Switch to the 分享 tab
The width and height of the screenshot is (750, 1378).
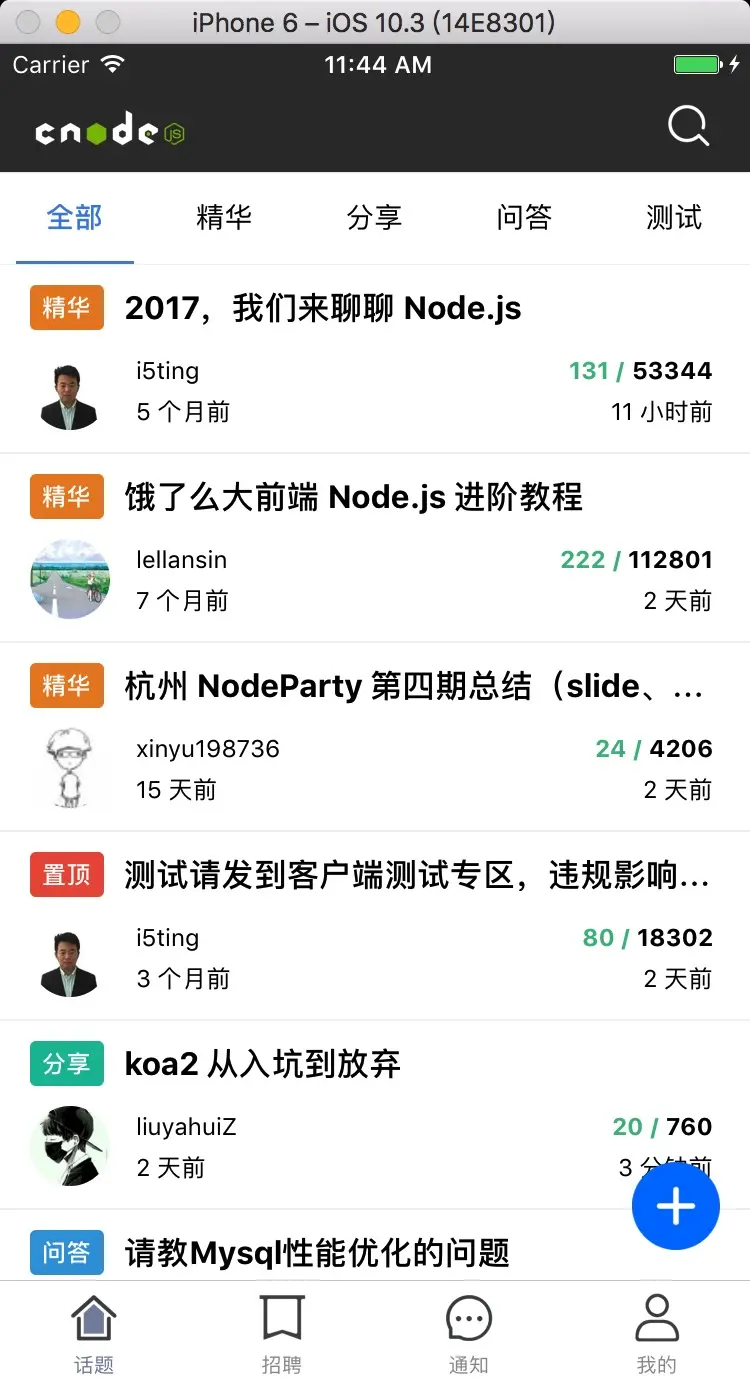[374, 217]
